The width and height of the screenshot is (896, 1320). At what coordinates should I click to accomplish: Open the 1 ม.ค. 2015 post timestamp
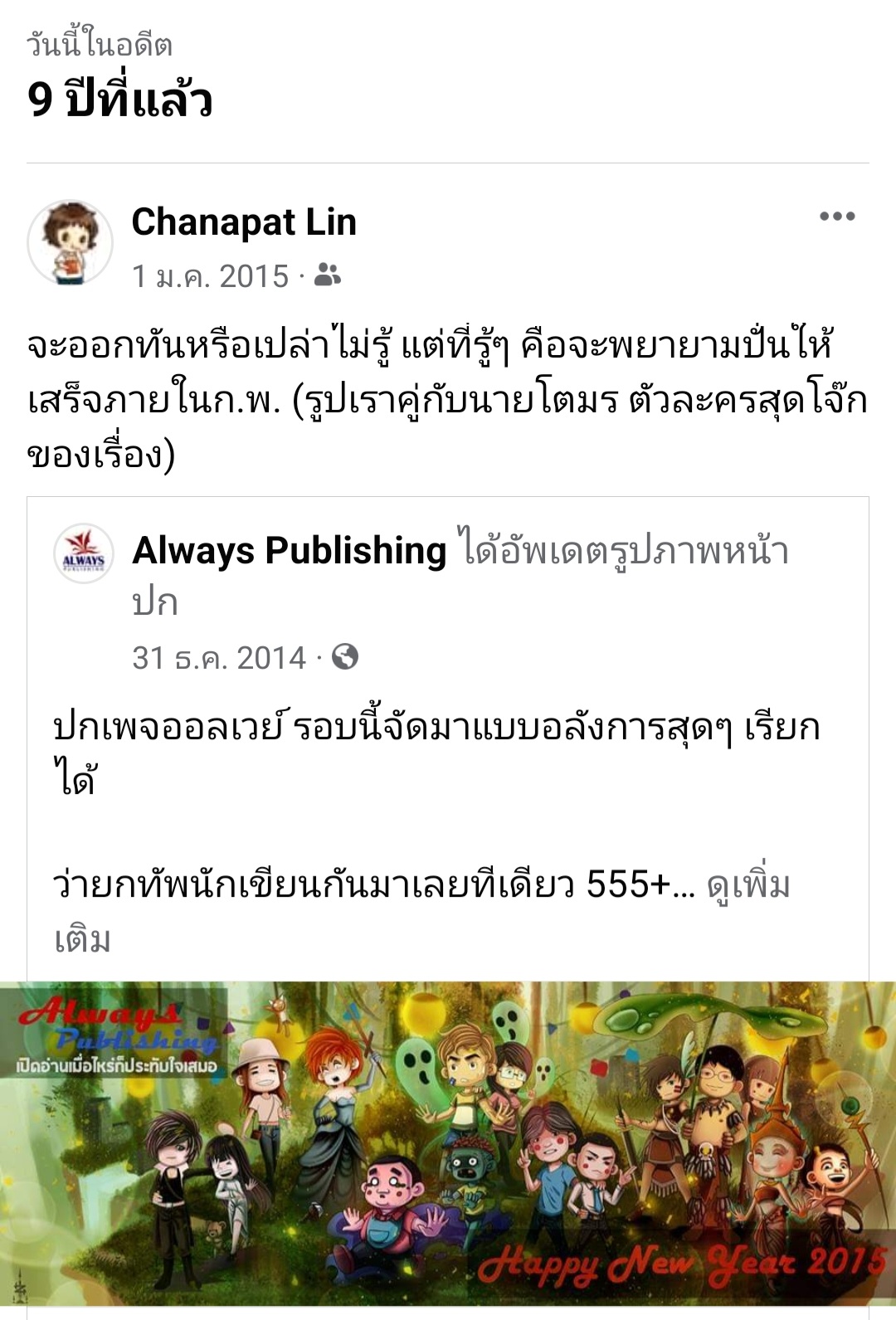(x=210, y=276)
